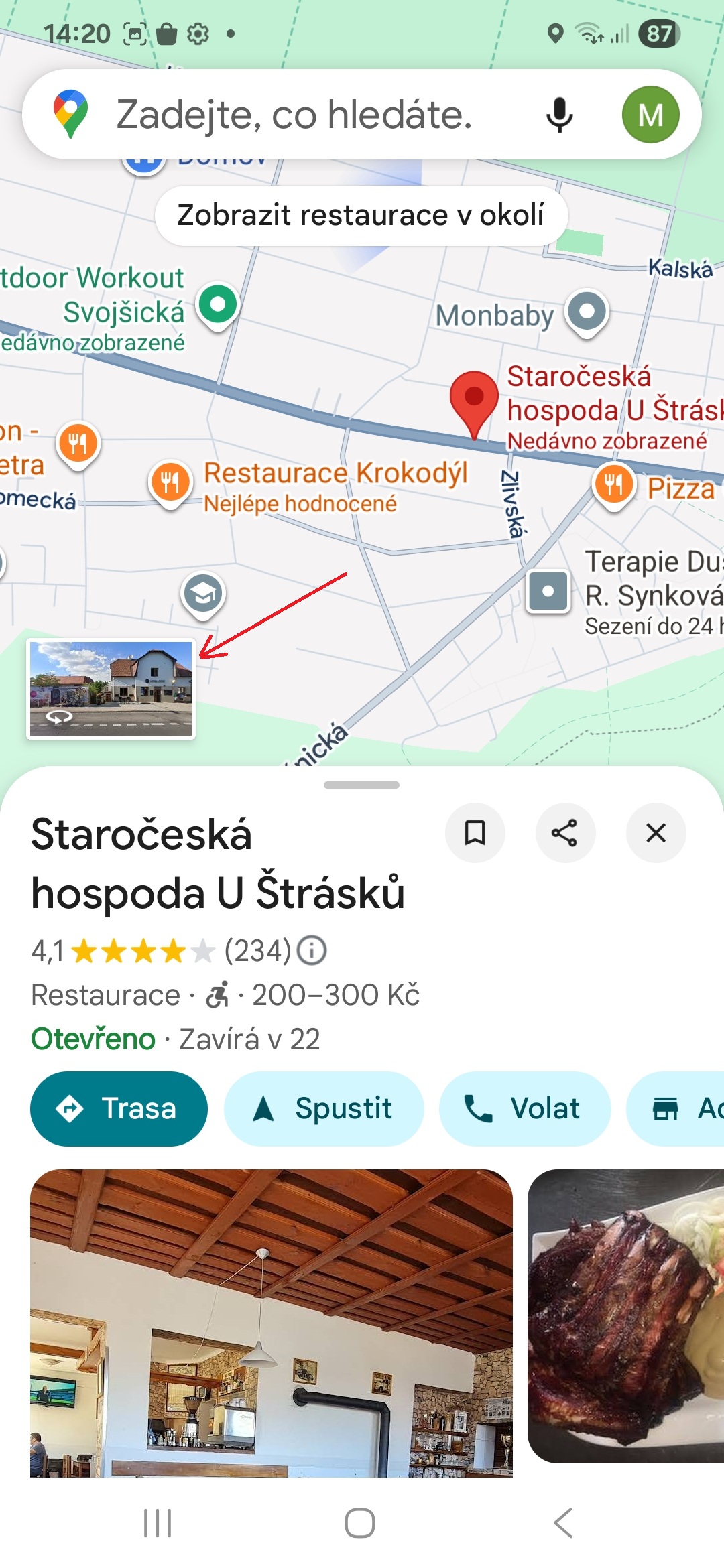Open the grilled ribs food photo
Viewport: 724px width, 1568px height.
pyautogui.click(x=625, y=1316)
